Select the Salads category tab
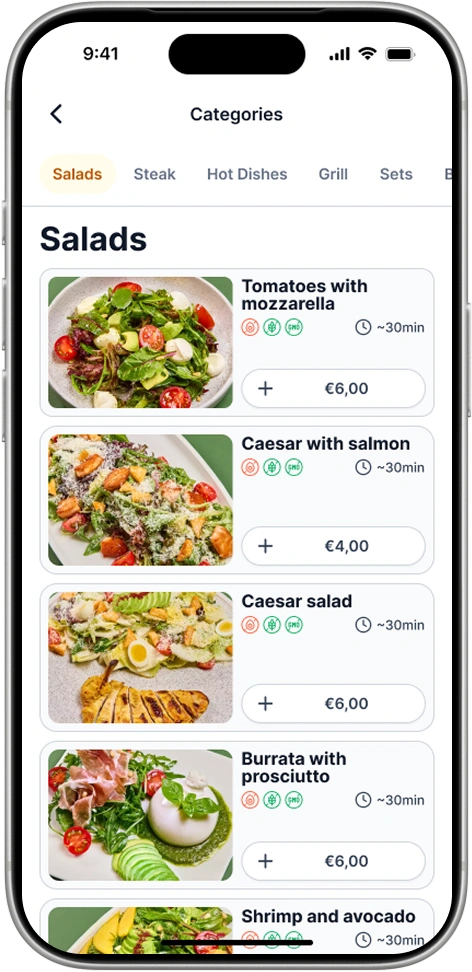Screen dimensions: 472x972 (78, 174)
